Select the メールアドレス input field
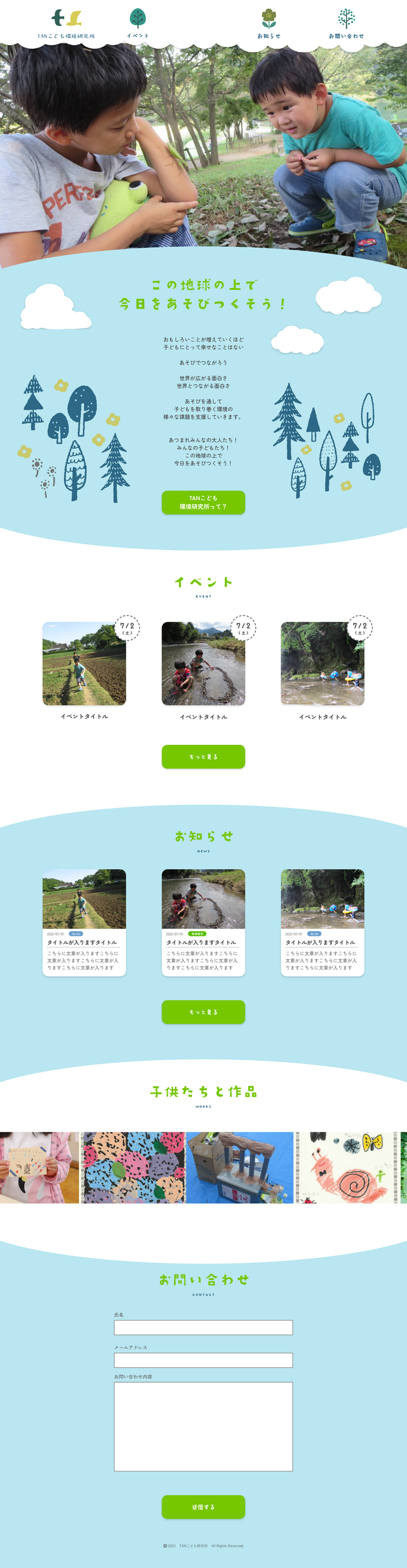The image size is (407, 1568). [203, 1360]
